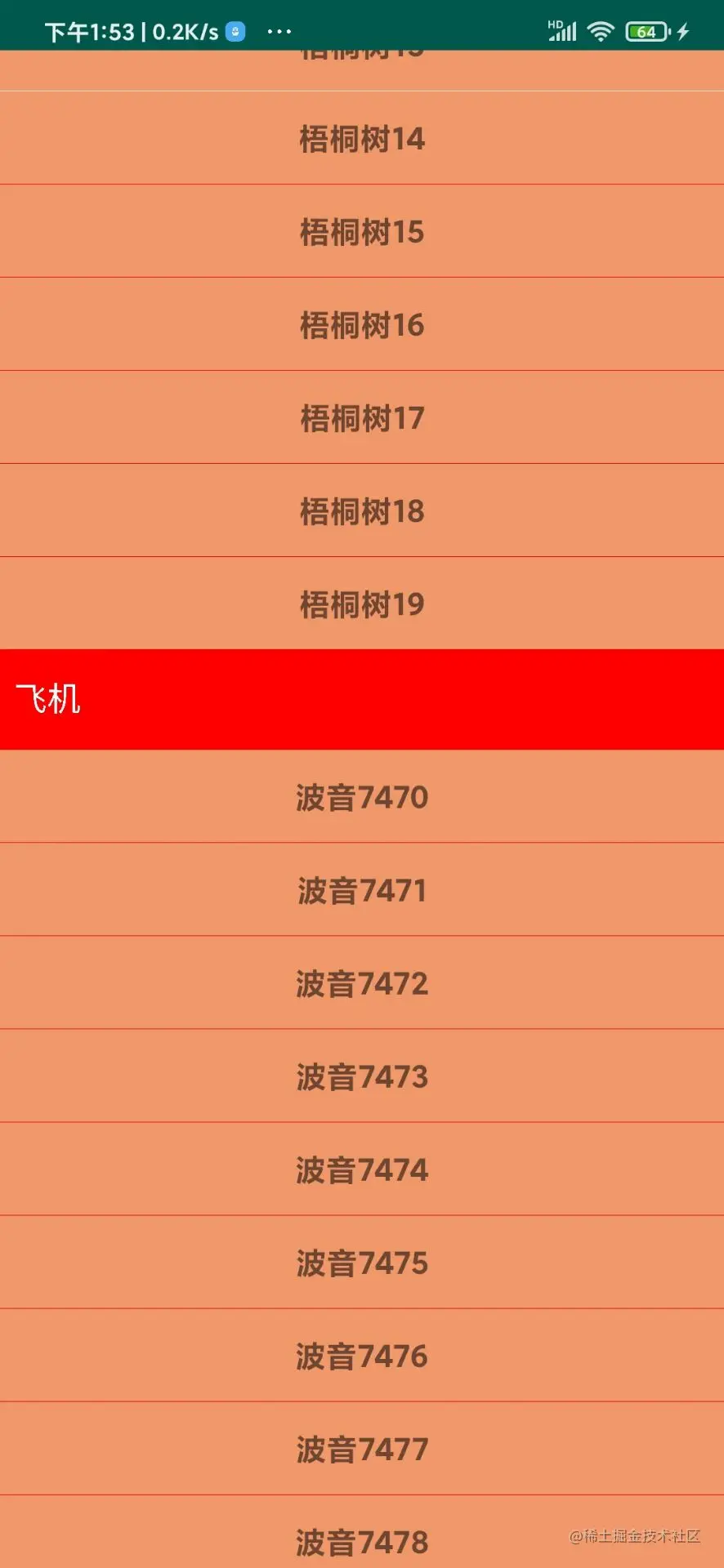Open the 波音7477 list item
The height and width of the screenshot is (1568, 724).
pos(362,1449)
